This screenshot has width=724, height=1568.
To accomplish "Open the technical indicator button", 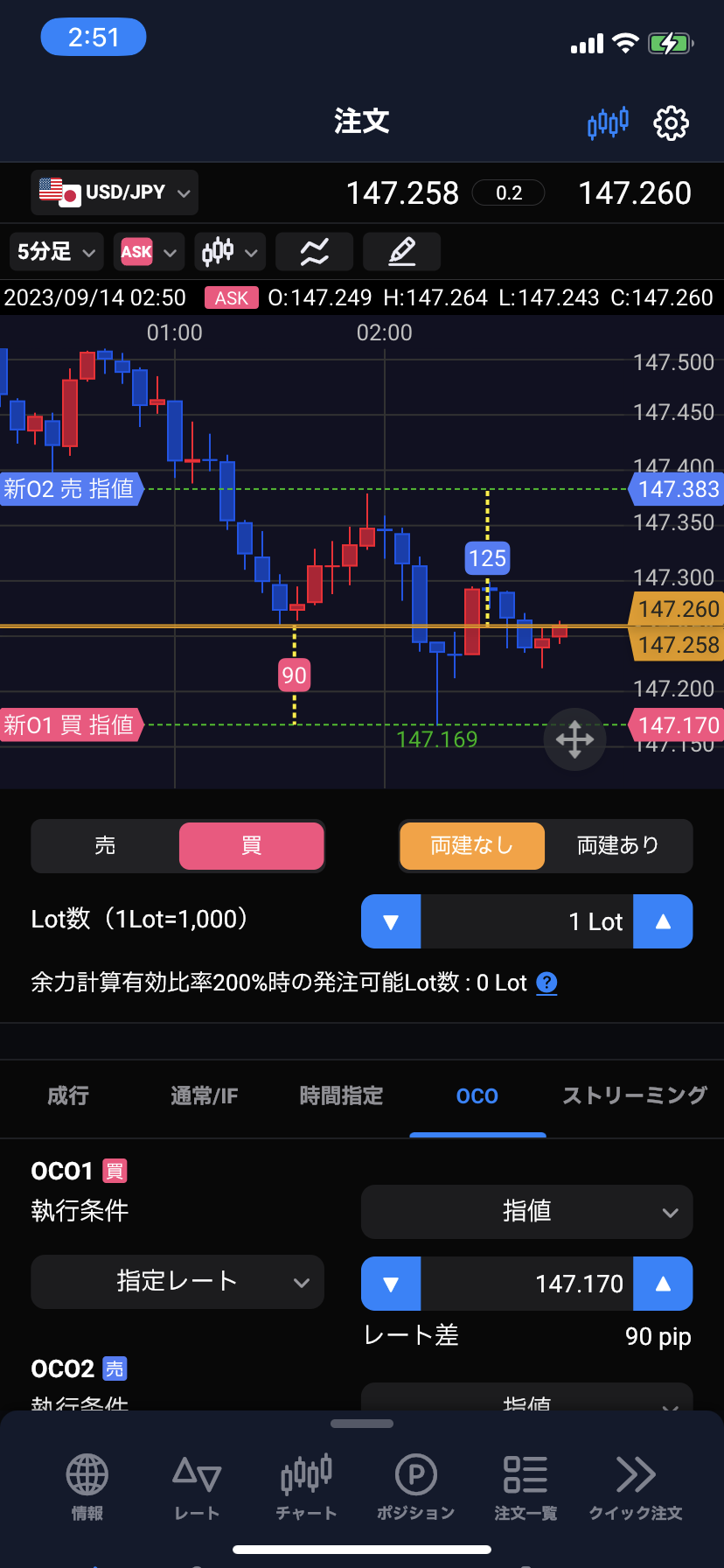I will 314,252.
